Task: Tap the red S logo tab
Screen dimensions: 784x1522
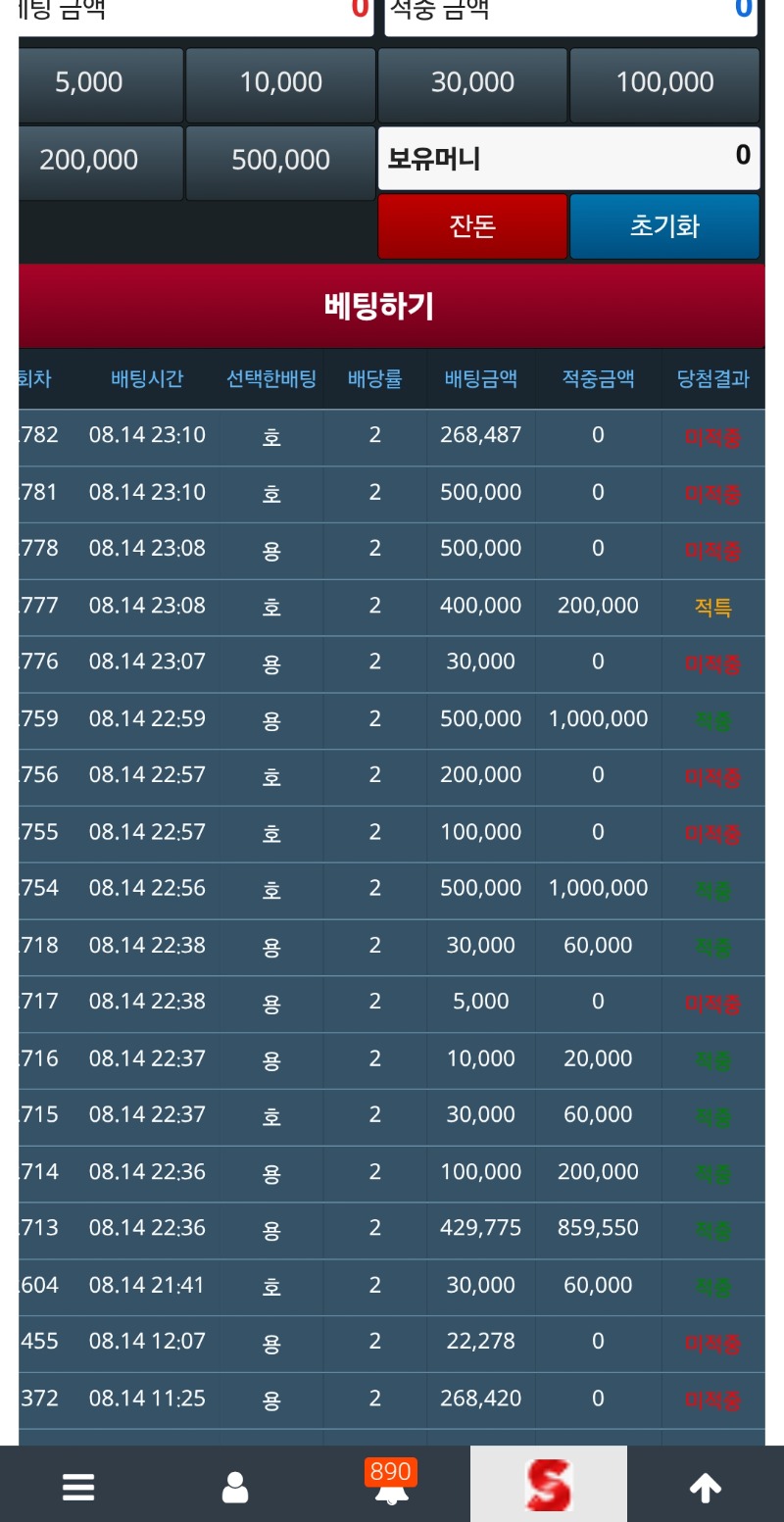Action: 549,1484
